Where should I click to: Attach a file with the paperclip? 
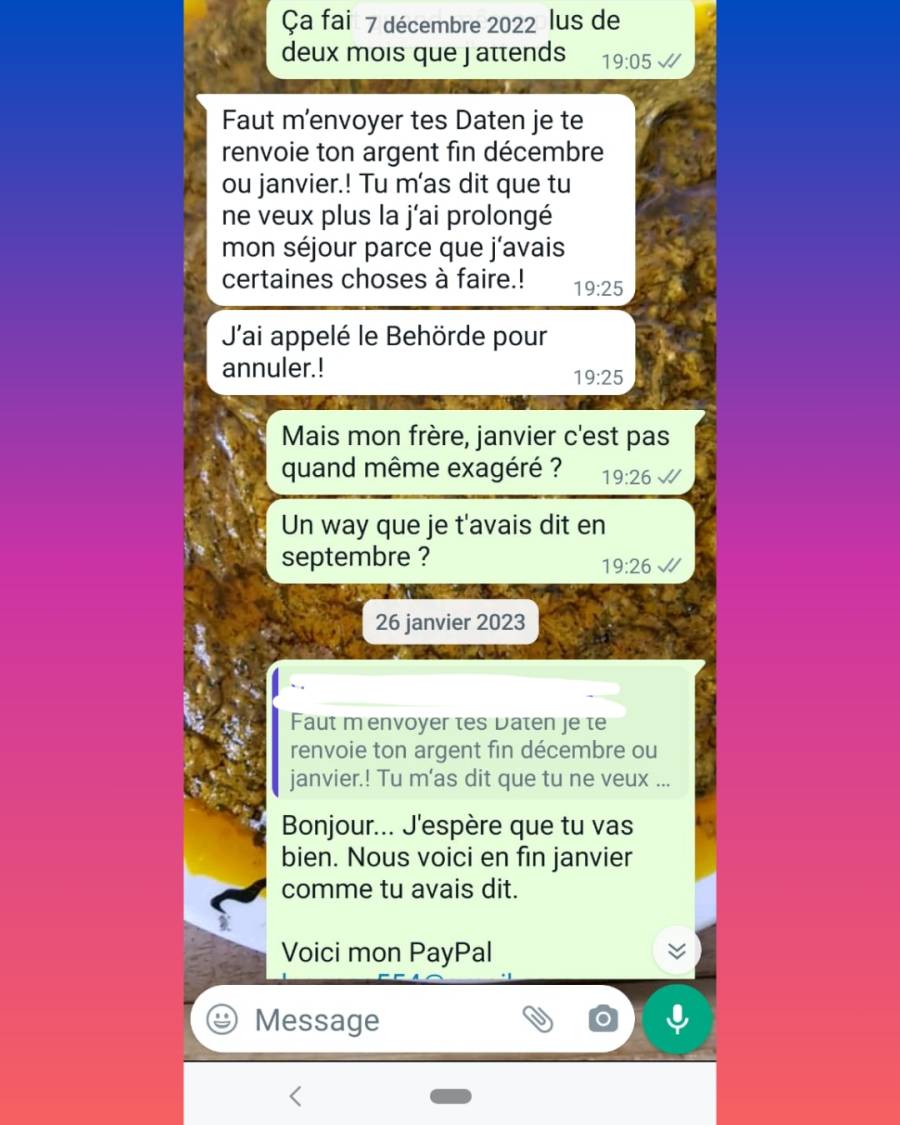538,1019
